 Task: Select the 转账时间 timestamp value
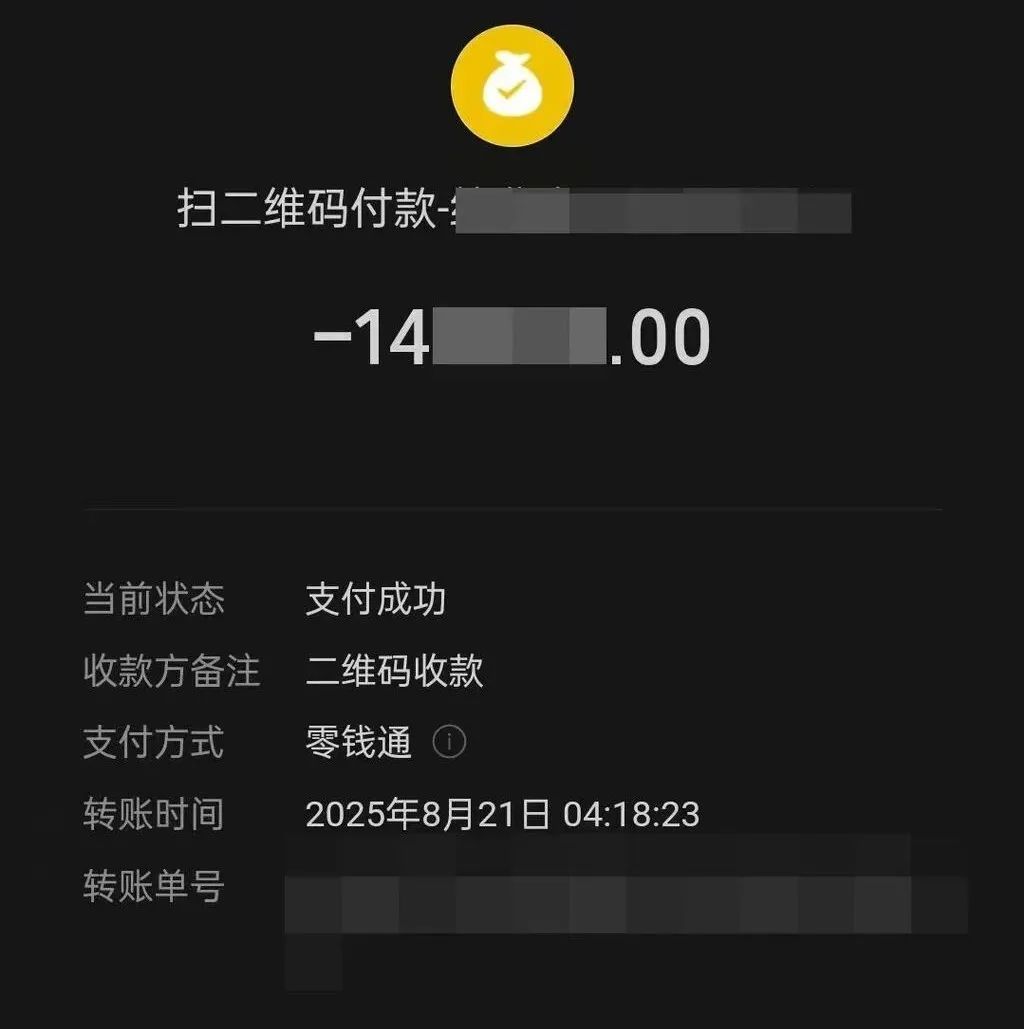click(x=505, y=815)
